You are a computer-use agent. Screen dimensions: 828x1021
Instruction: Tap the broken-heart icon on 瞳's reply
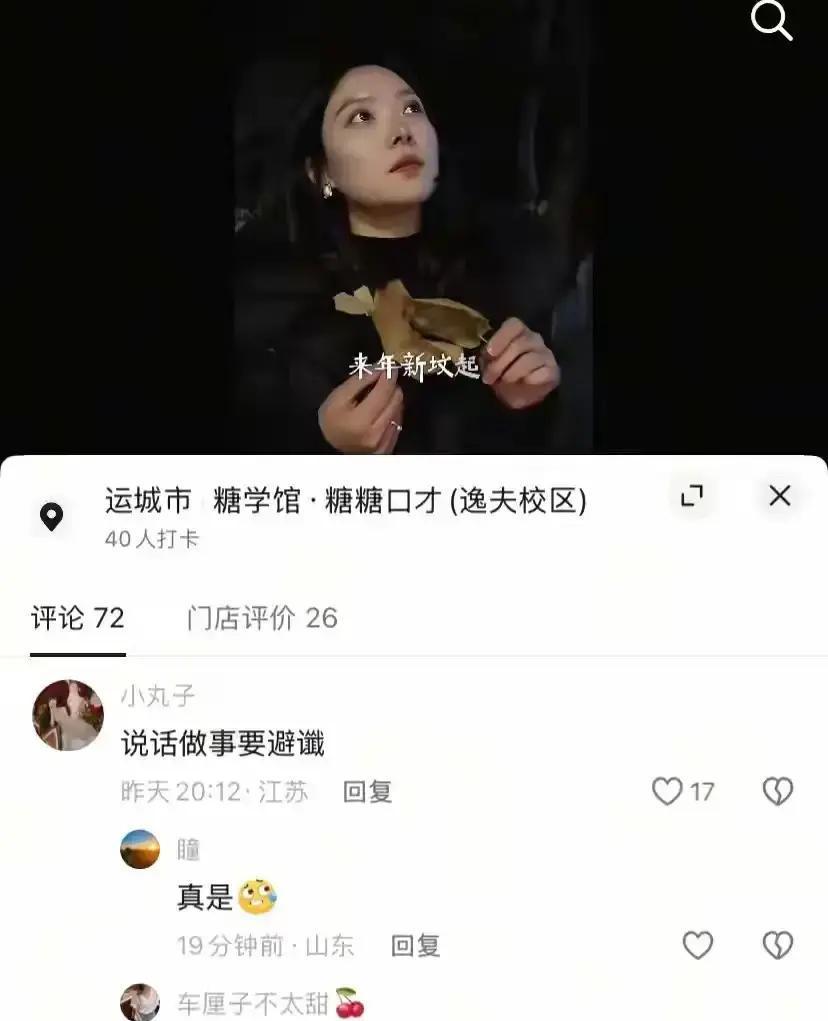[x=778, y=945]
